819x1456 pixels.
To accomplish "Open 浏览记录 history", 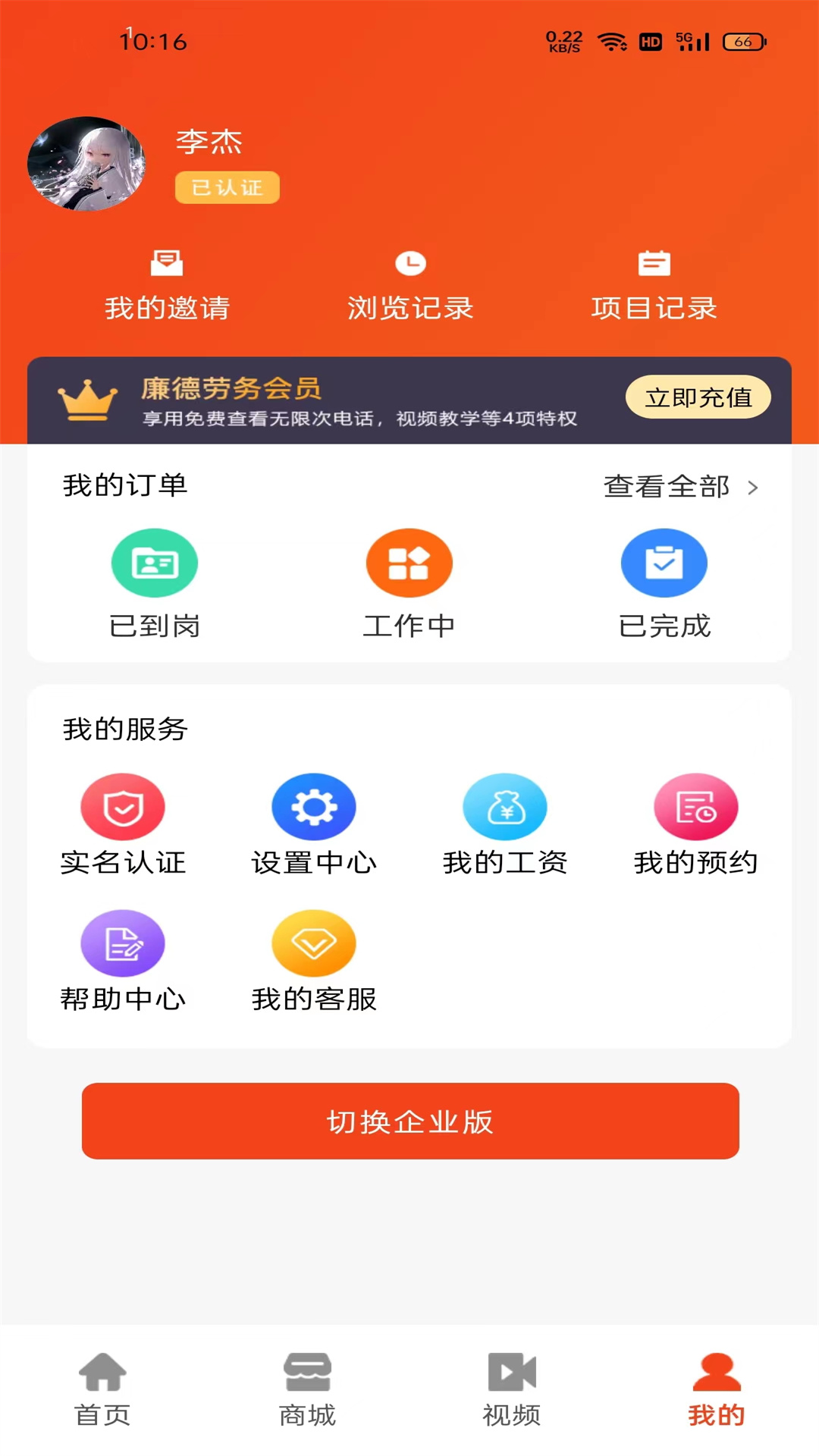I will pyautogui.click(x=410, y=286).
